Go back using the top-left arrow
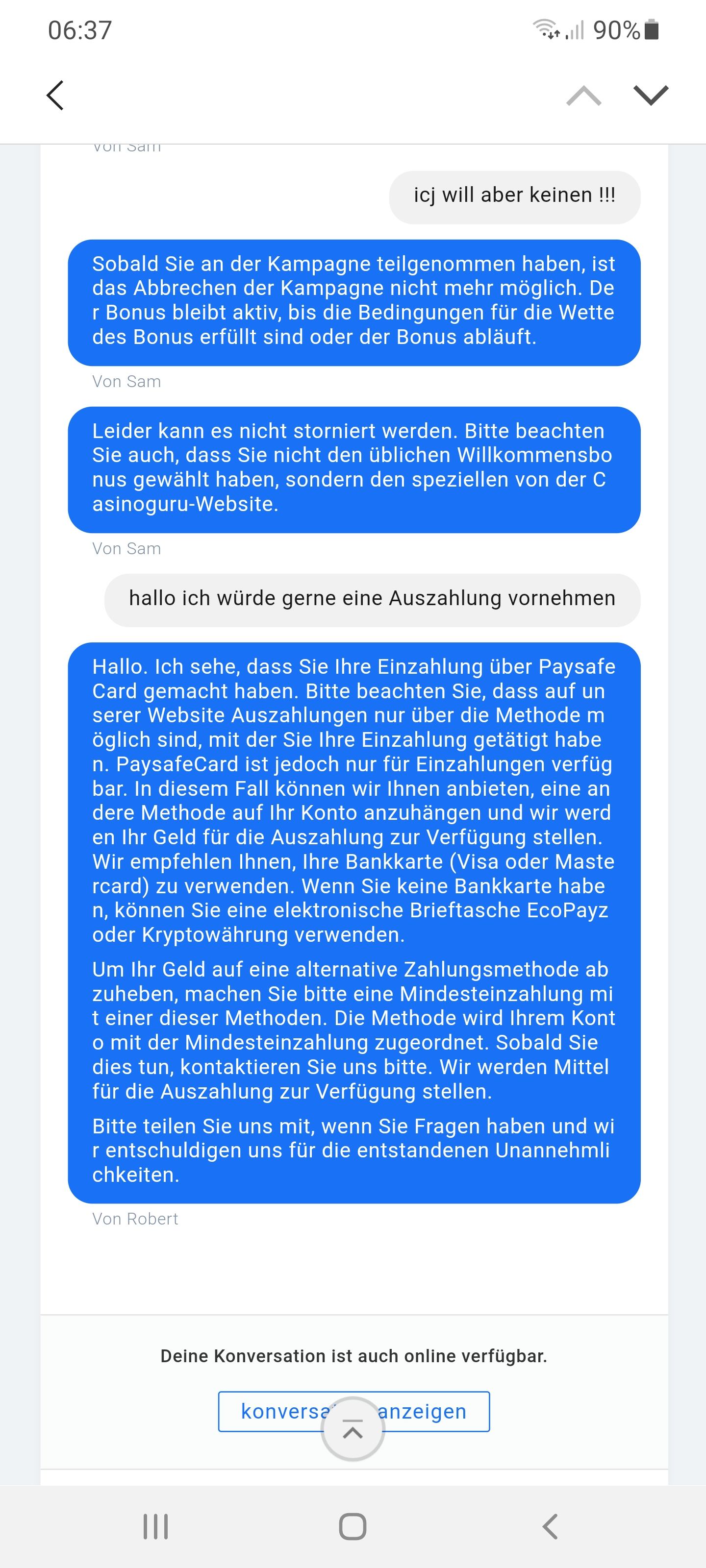This screenshot has height=1568, width=706. [x=55, y=96]
